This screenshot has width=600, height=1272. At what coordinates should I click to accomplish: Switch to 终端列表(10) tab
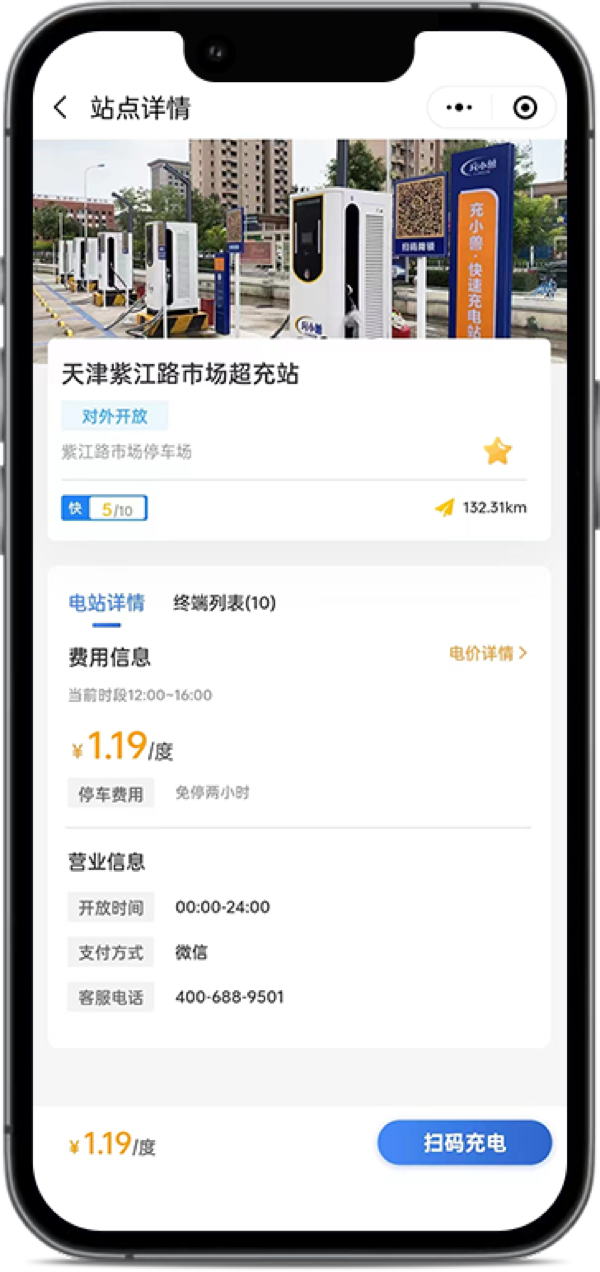click(224, 603)
